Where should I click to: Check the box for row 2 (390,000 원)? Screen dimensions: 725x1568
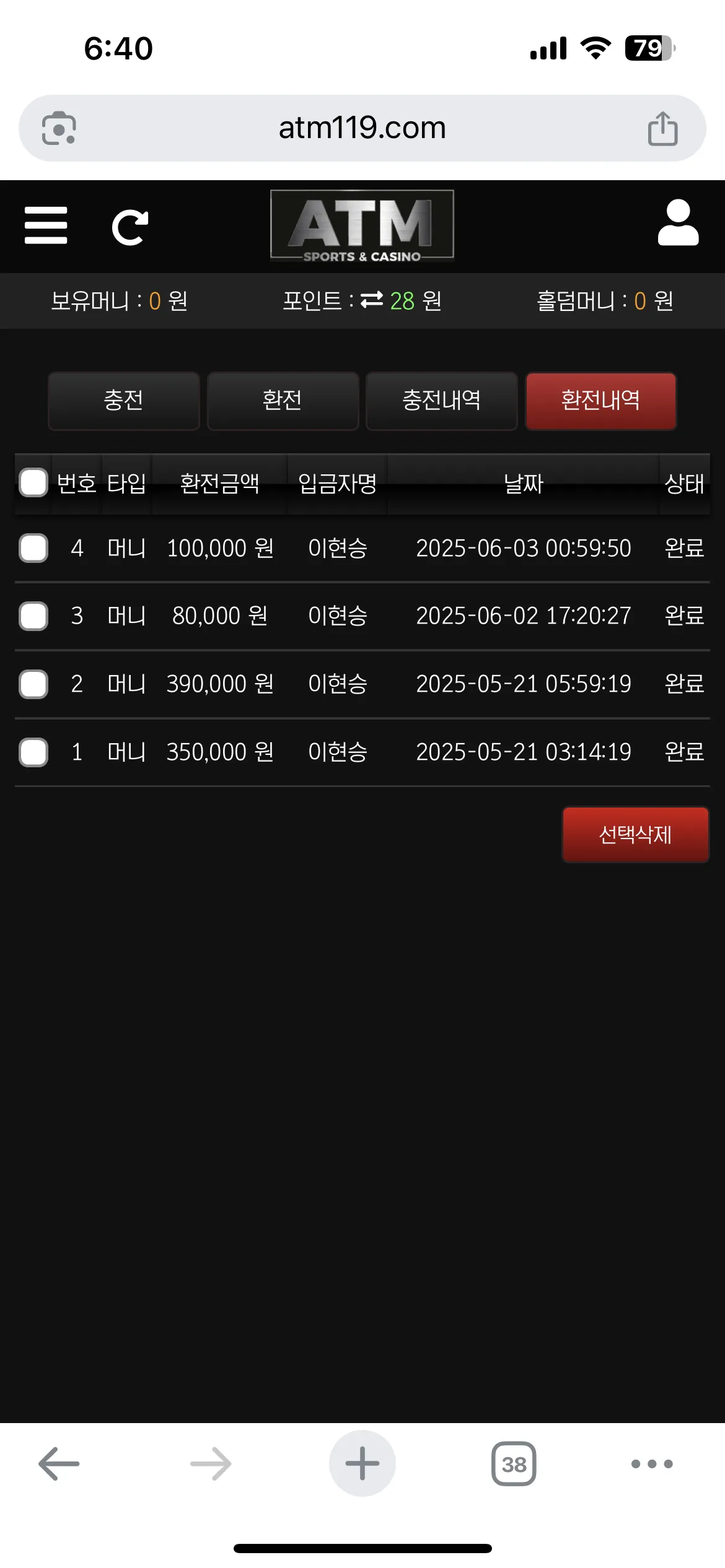pos(33,684)
